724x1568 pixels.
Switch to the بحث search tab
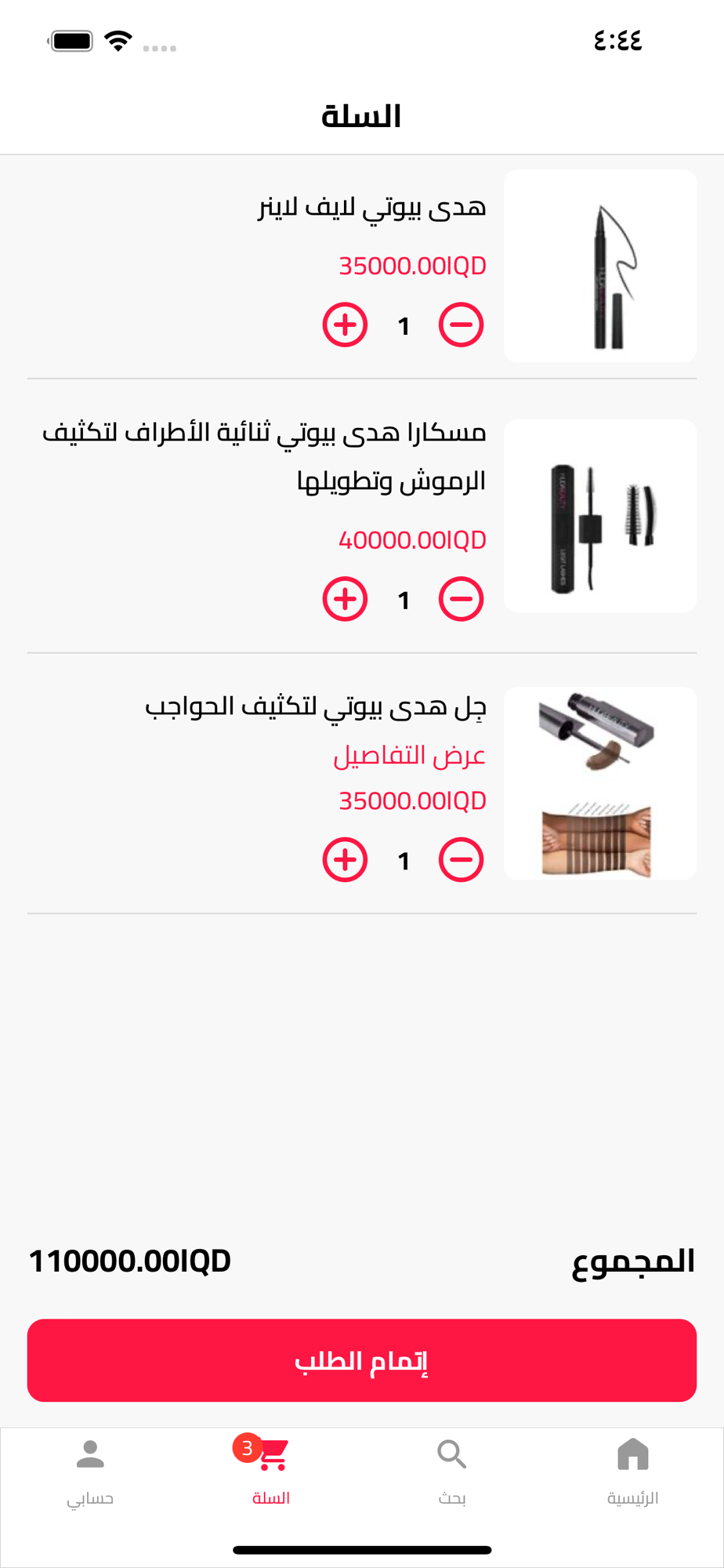pyautogui.click(x=452, y=1472)
